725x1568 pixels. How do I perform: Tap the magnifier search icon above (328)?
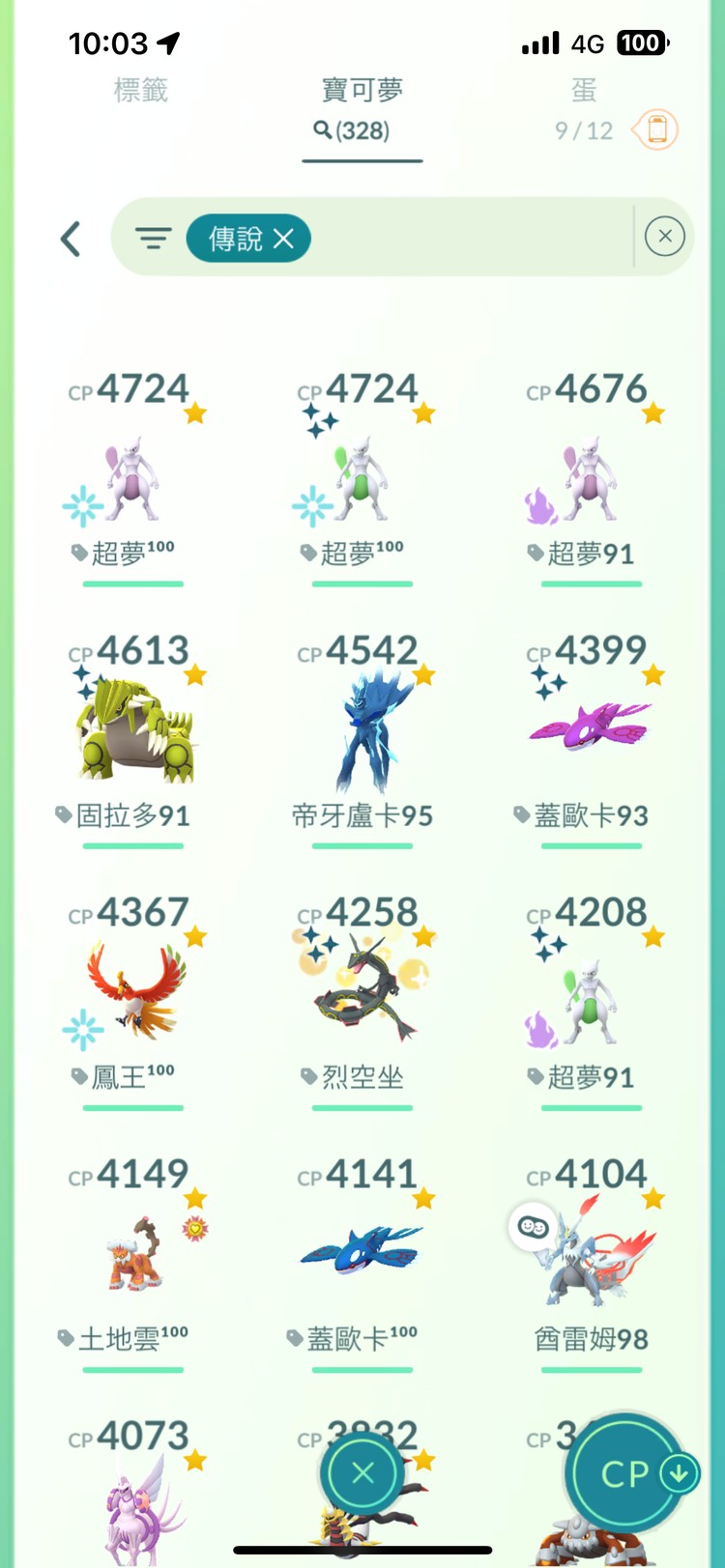[321, 131]
